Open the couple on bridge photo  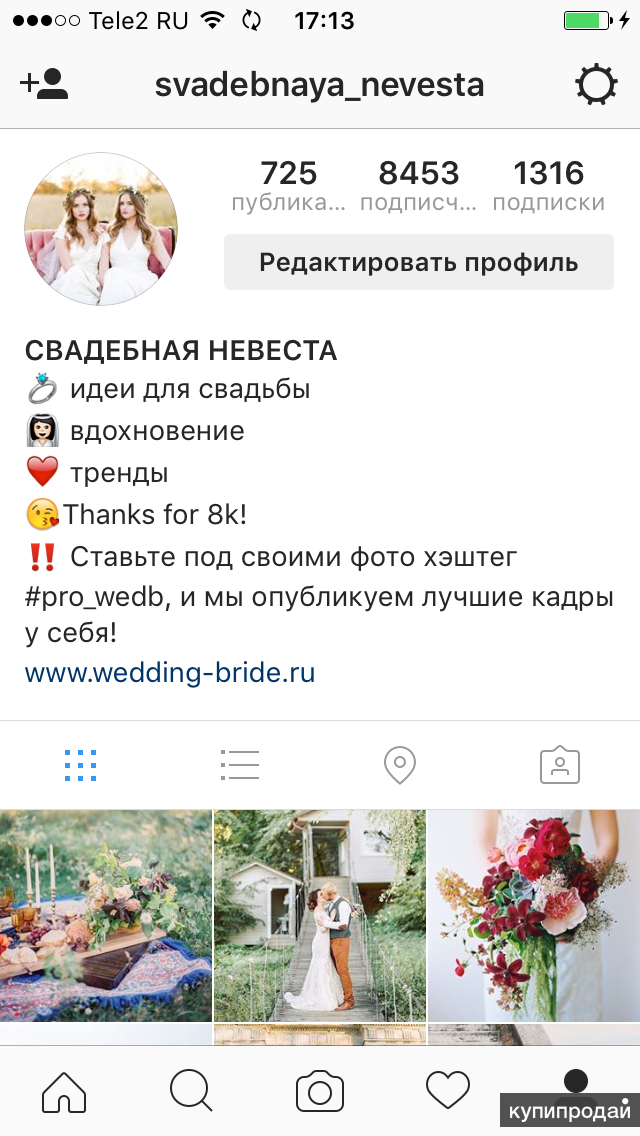319,915
